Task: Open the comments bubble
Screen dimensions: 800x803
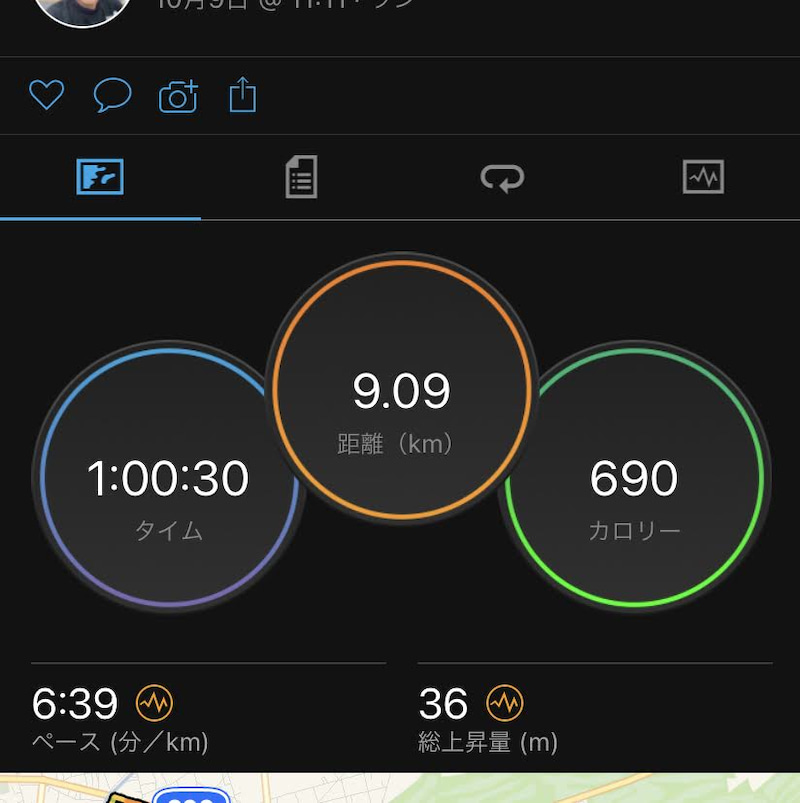Action: tap(112, 96)
